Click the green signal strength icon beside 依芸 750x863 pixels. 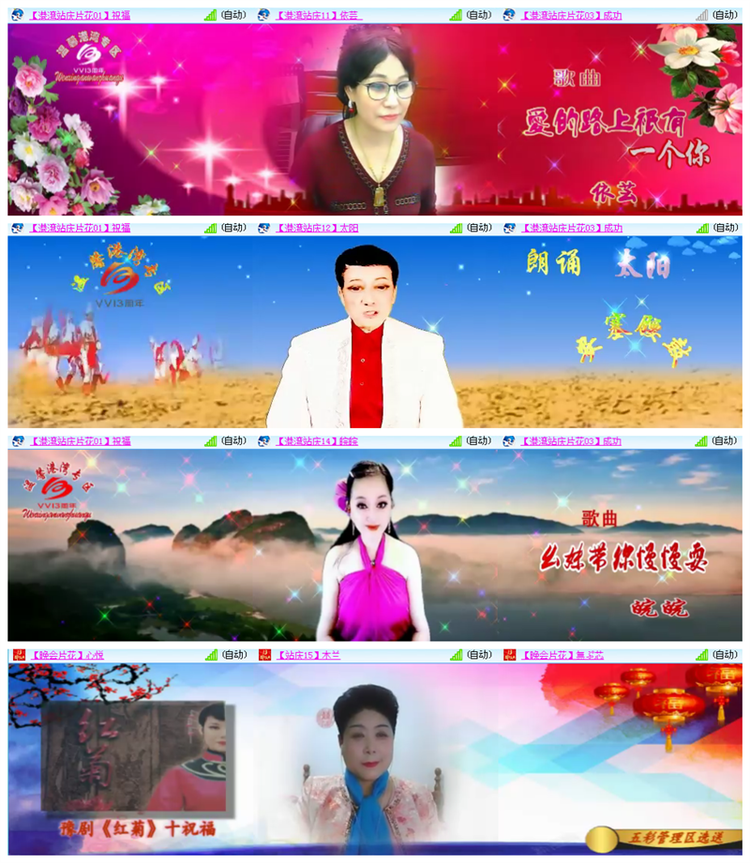pyautogui.click(x=456, y=15)
